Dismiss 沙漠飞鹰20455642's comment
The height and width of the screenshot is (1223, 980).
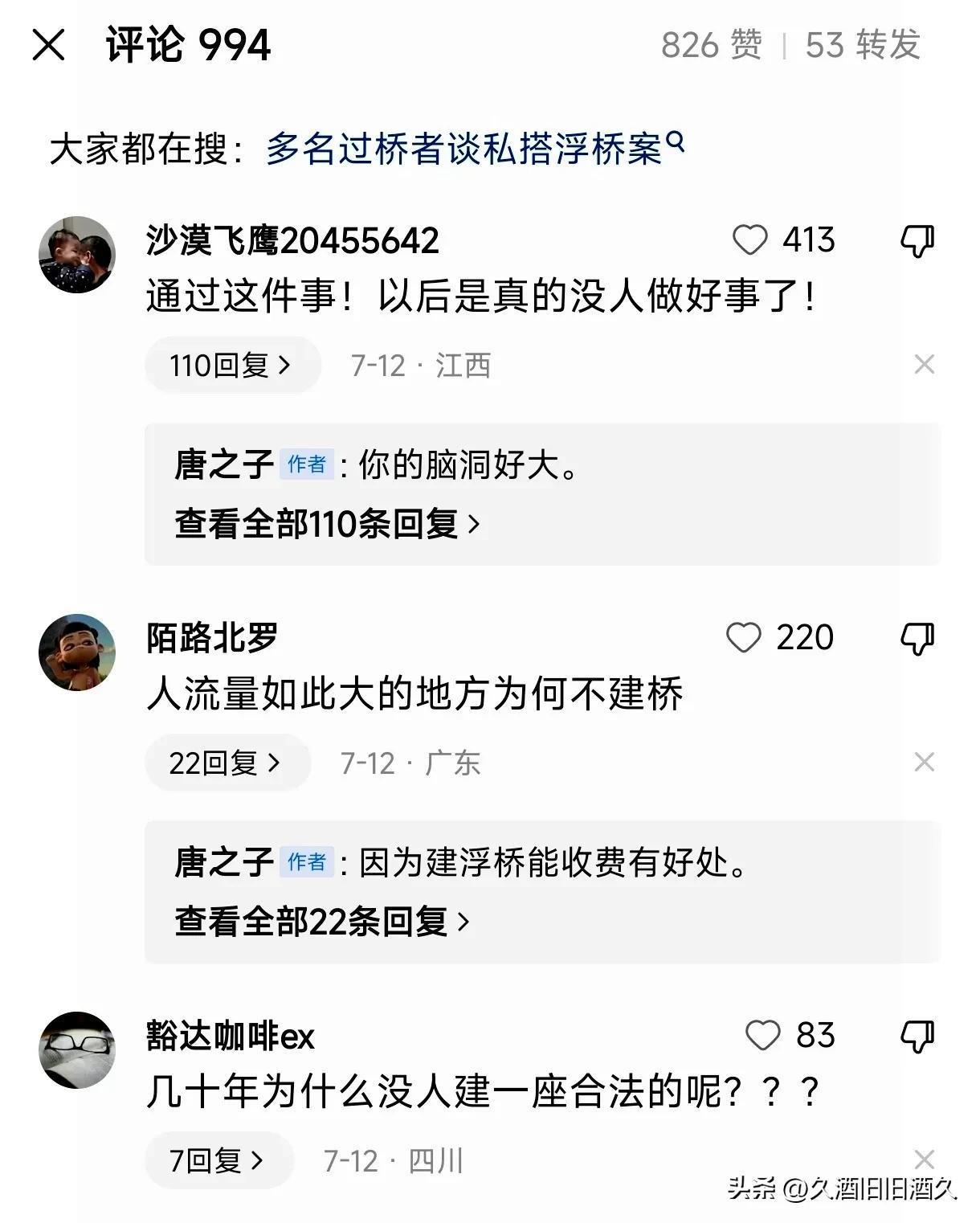pyautogui.click(x=924, y=365)
